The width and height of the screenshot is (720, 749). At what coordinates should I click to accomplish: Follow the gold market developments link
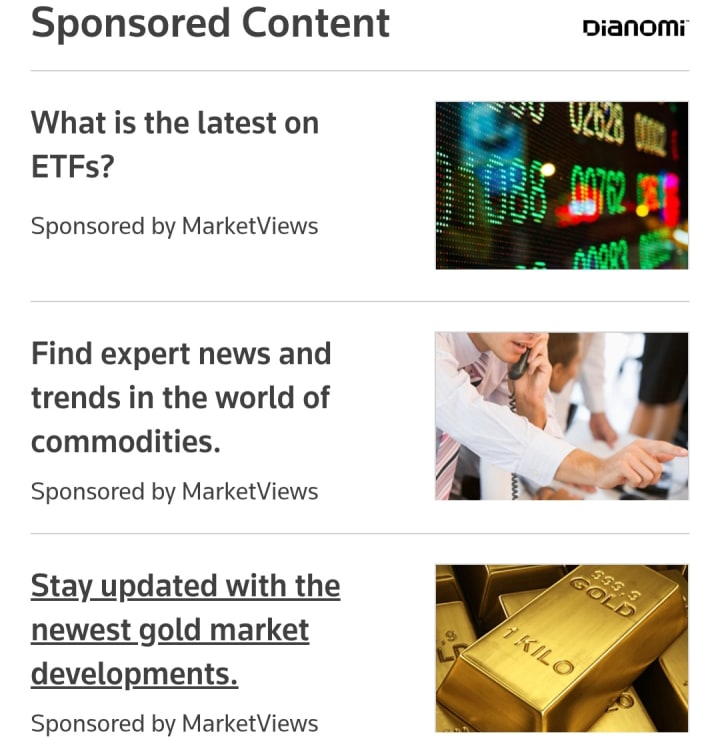[185, 630]
